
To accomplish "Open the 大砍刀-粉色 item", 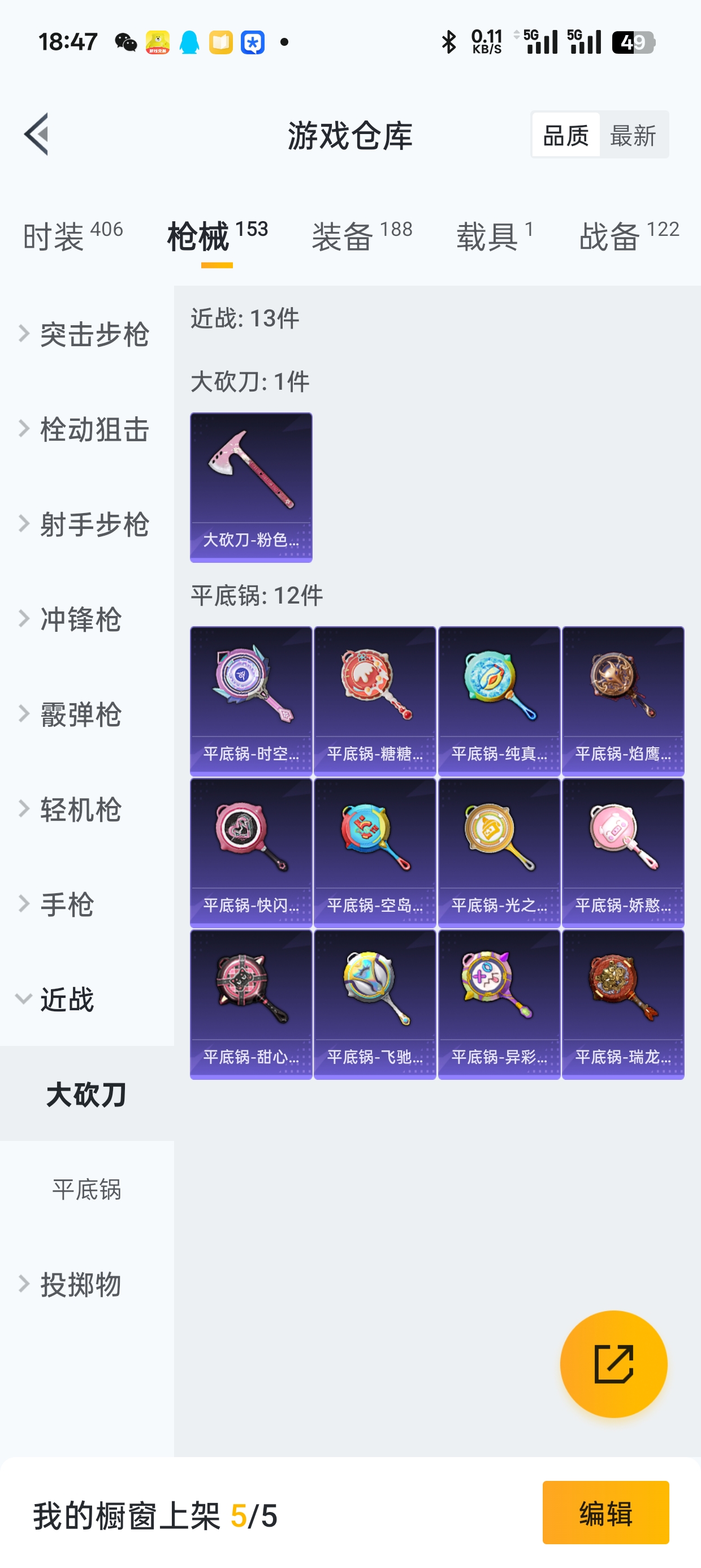I will click(250, 487).
